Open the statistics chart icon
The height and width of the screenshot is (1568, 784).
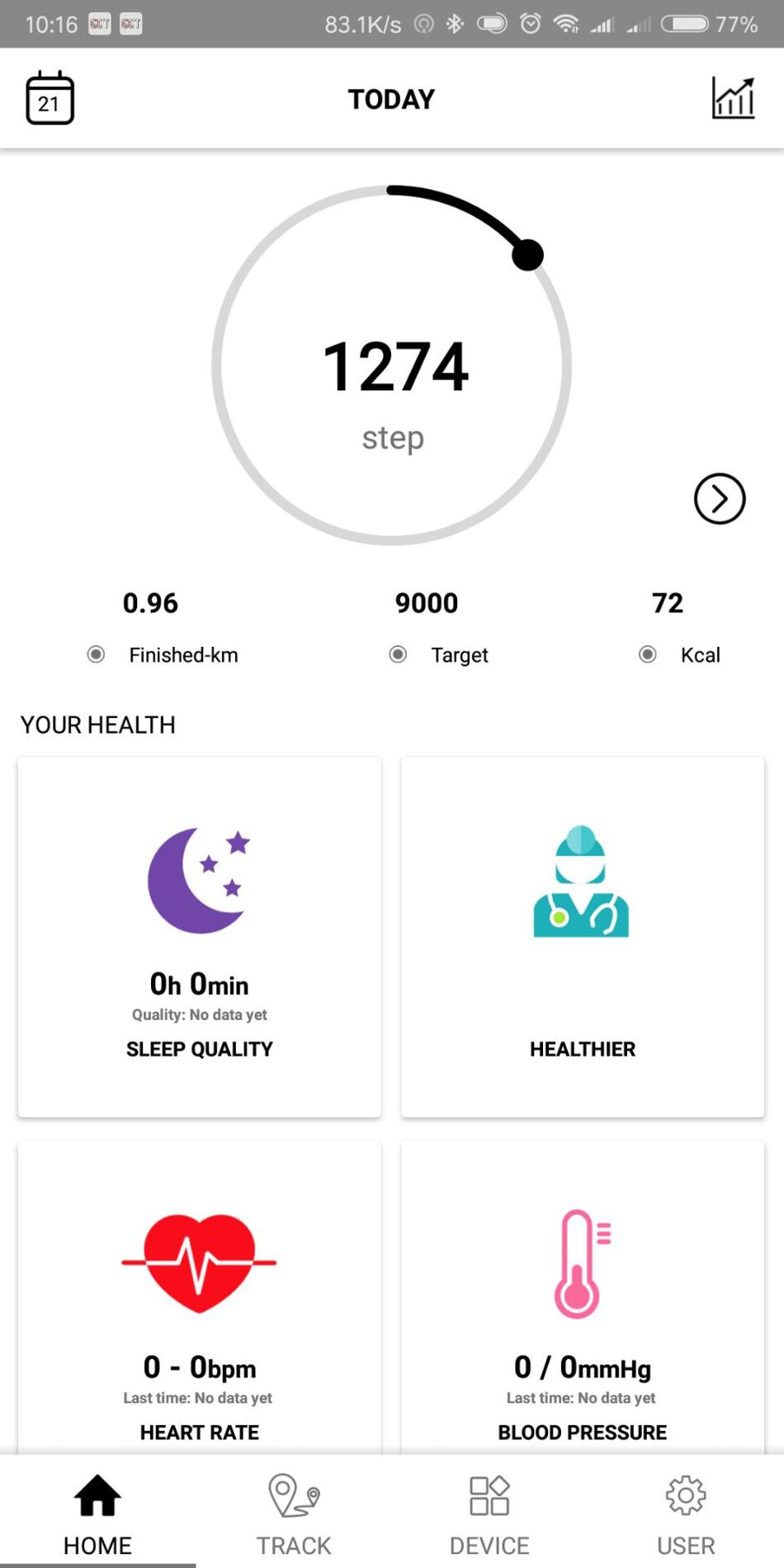(734, 98)
